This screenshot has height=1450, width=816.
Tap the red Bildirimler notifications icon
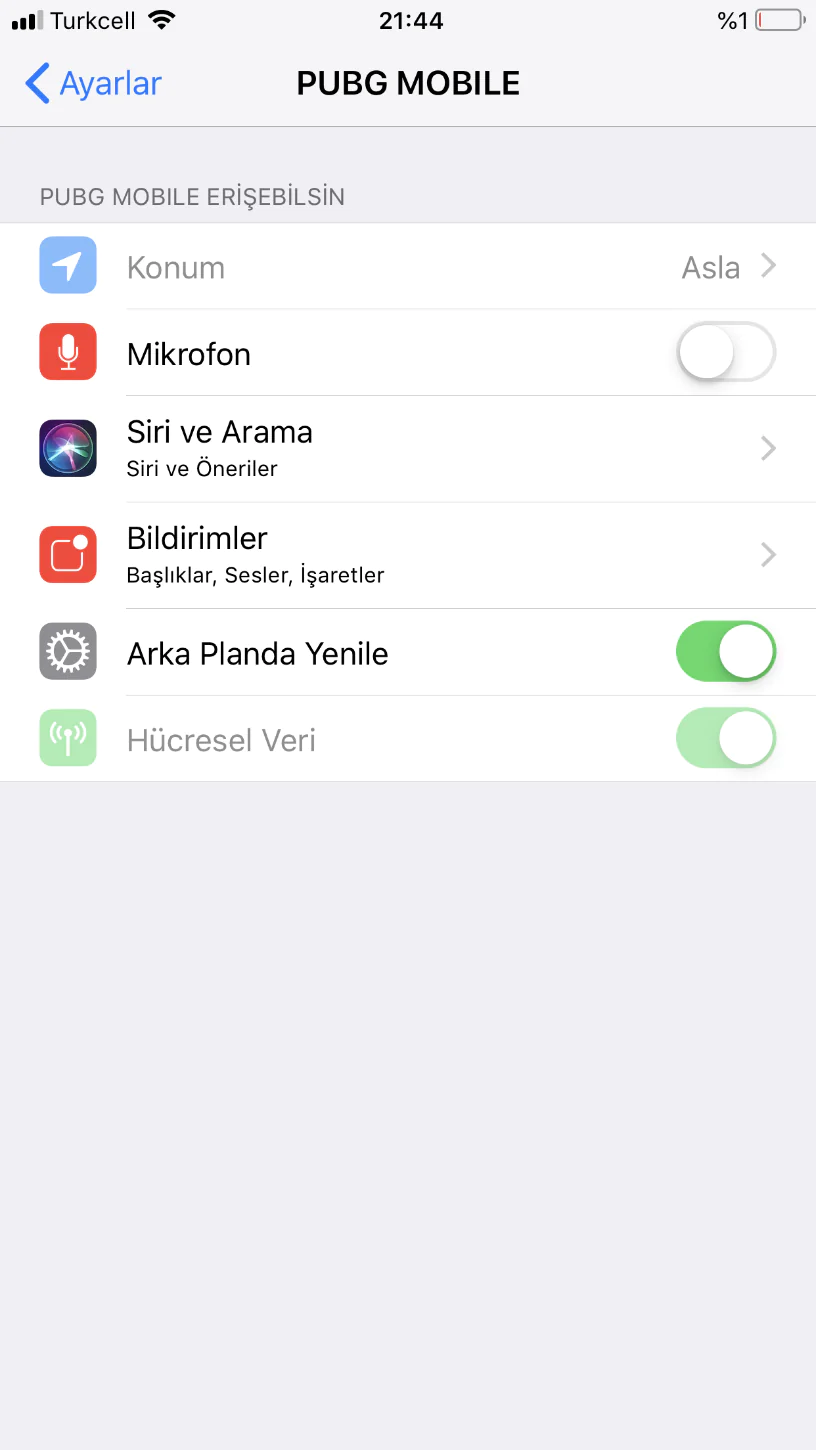click(67, 555)
